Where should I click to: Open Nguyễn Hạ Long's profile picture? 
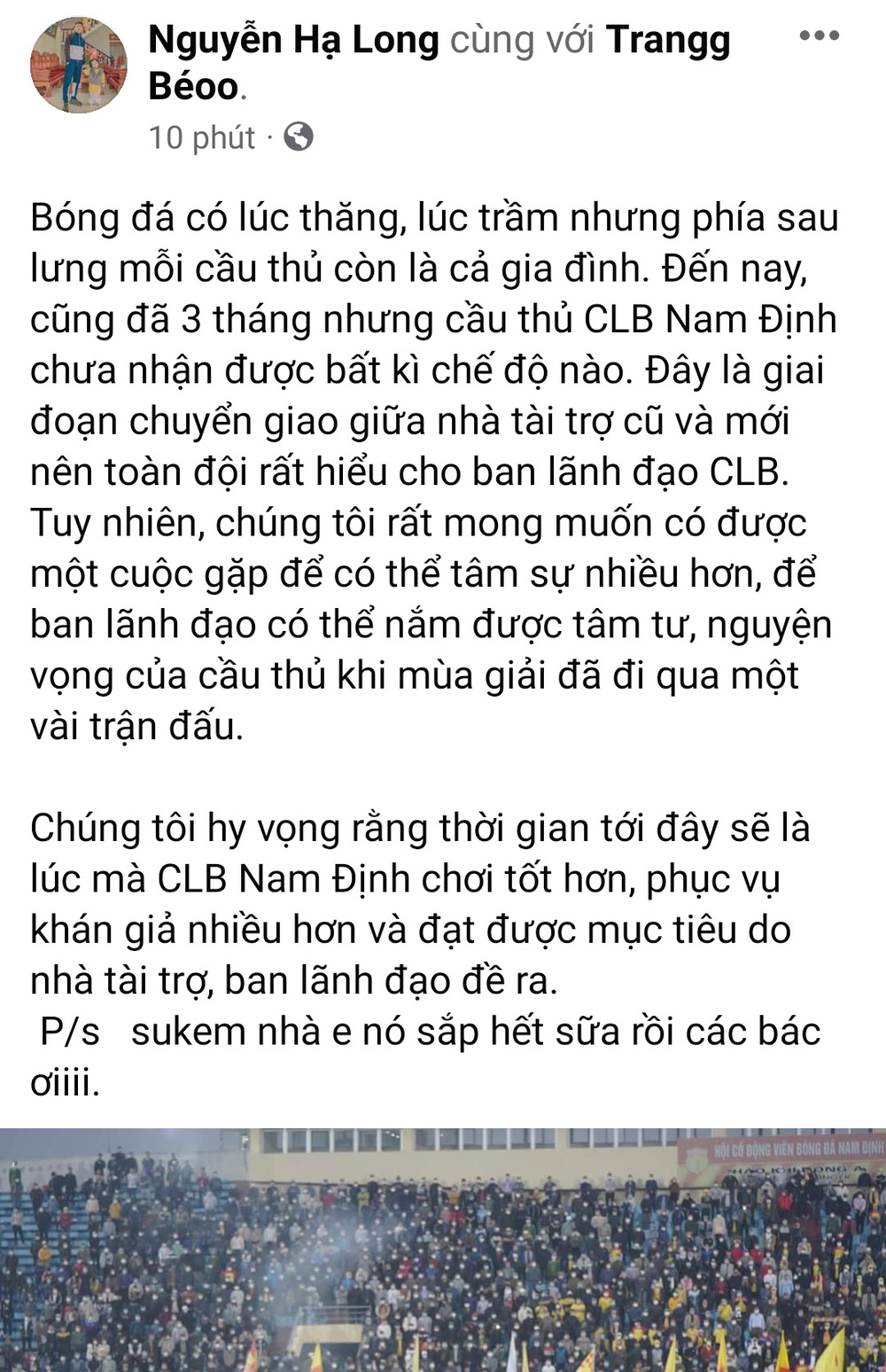pyautogui.click(x=78, y=66)
